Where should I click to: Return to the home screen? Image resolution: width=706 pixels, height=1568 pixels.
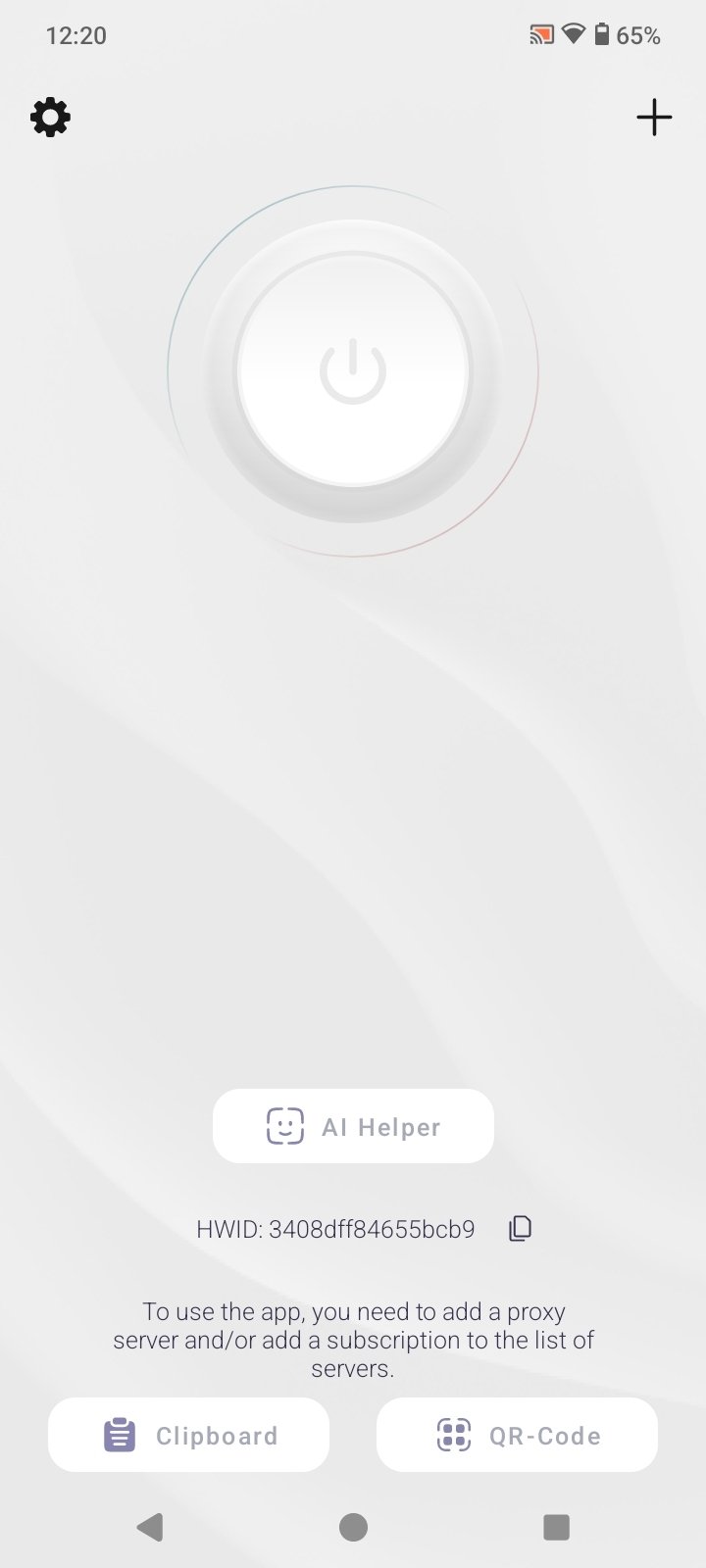(353, 1527)
